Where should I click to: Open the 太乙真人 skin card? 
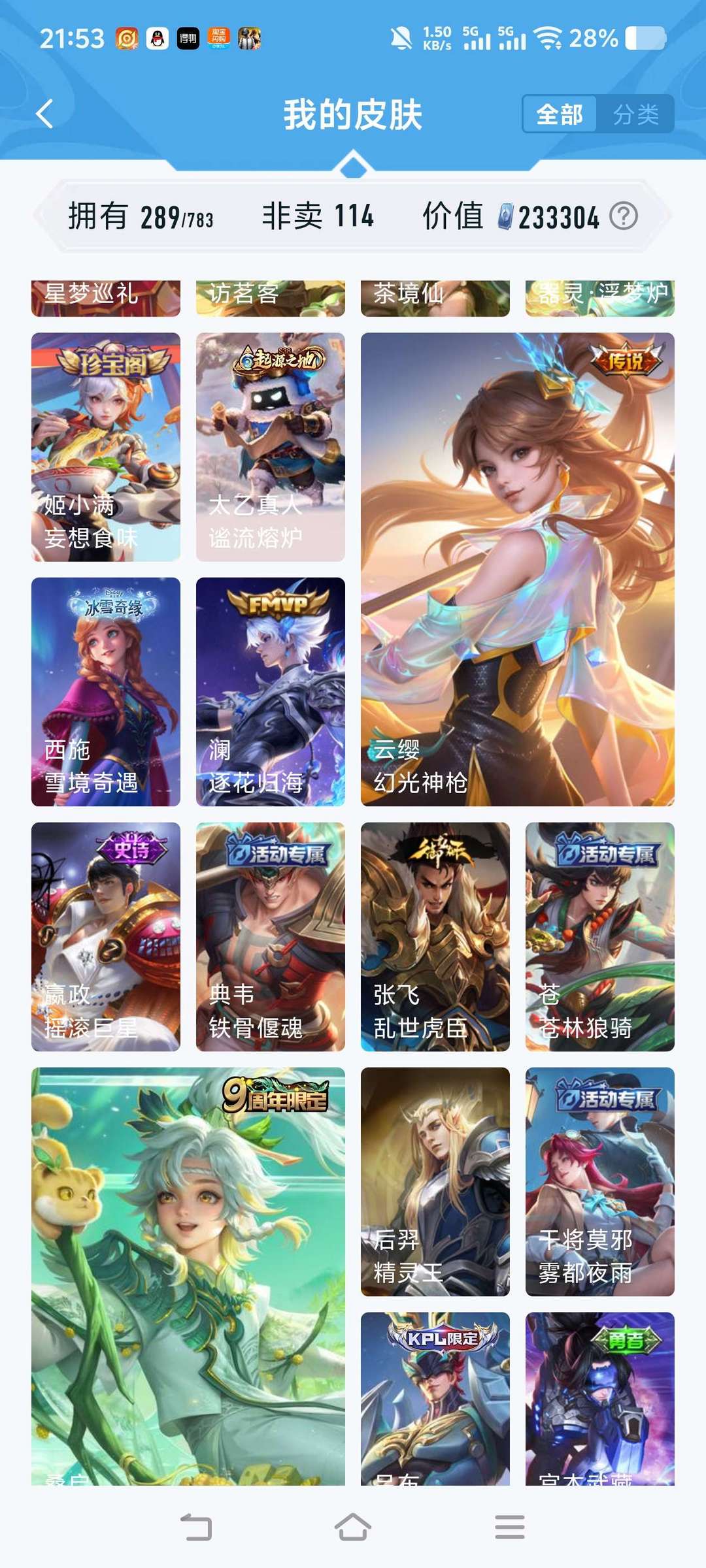[271, 447]
